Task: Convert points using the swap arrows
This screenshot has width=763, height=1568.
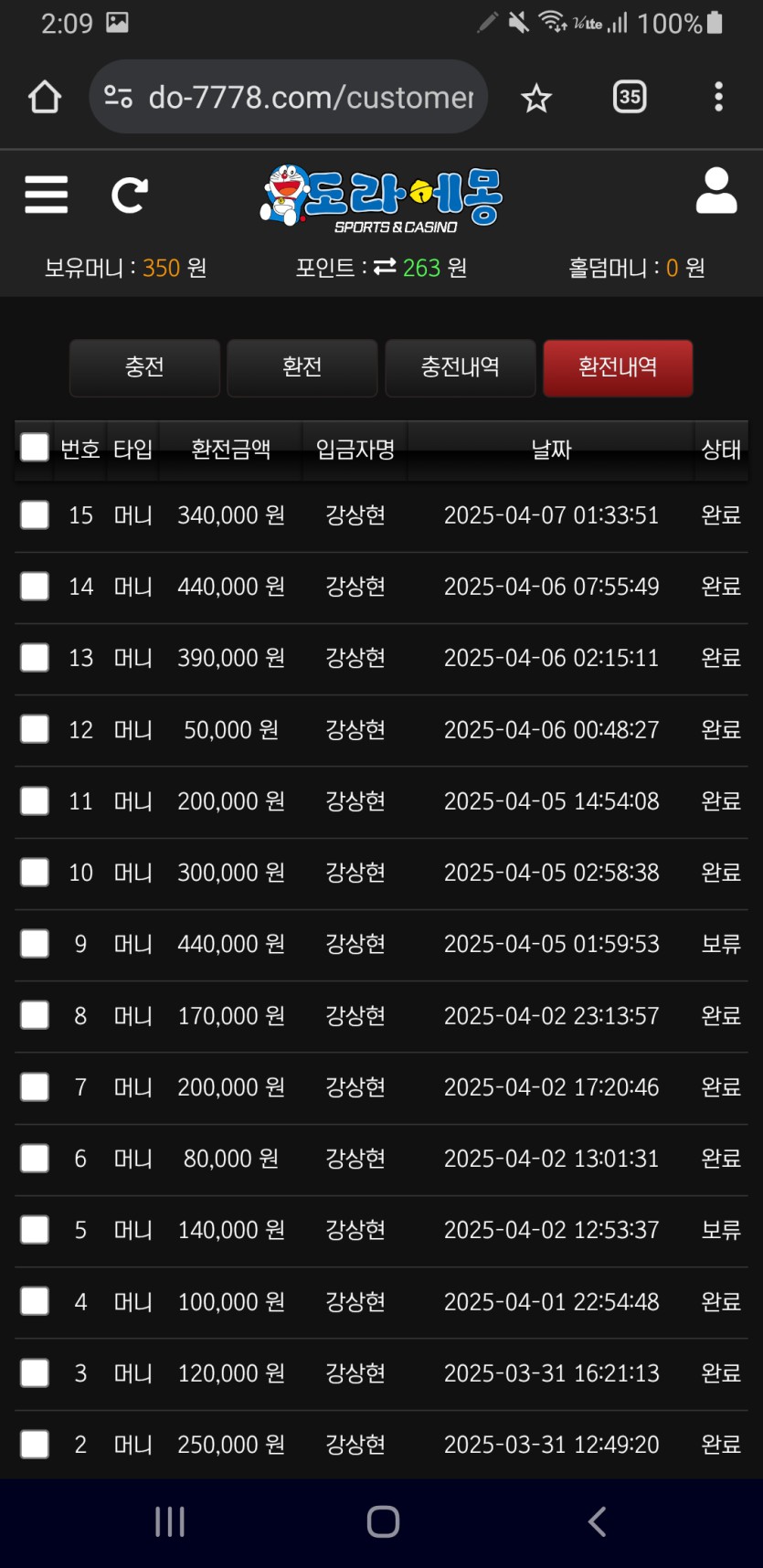Action: (385, 267)
